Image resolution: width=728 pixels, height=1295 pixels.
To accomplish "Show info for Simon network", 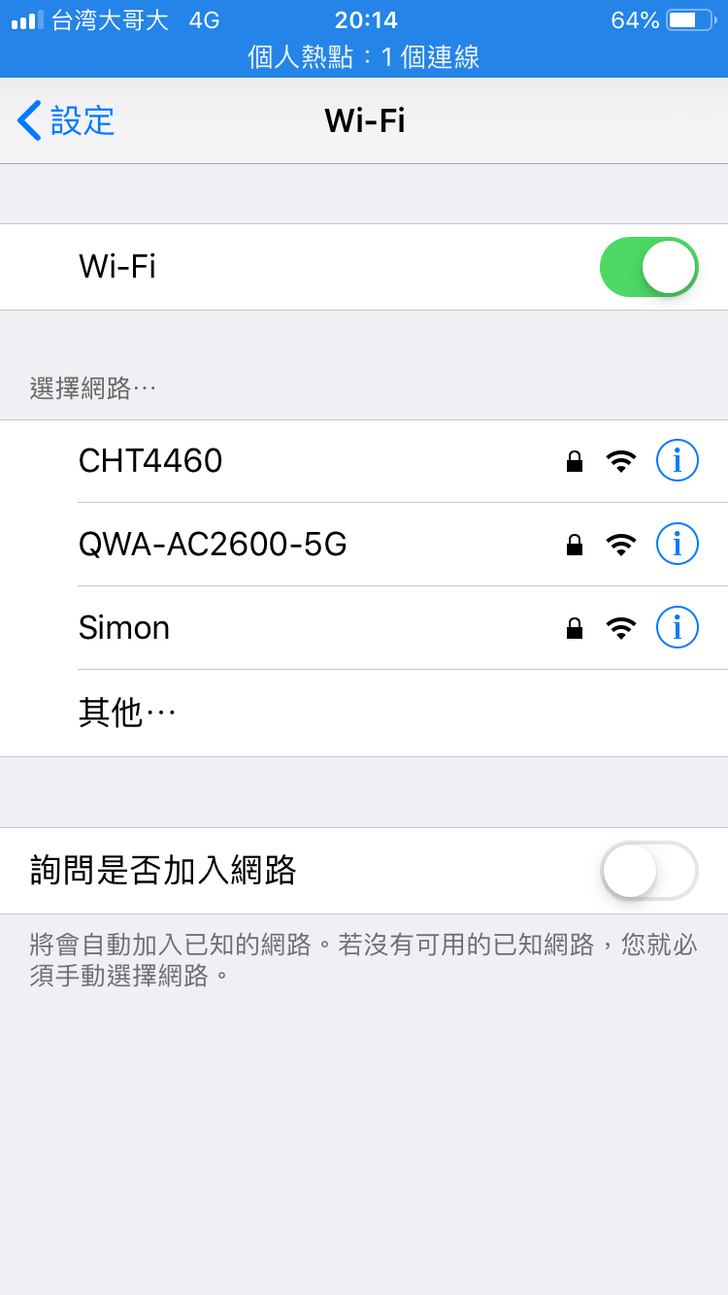I will click(x=677, y=628).
